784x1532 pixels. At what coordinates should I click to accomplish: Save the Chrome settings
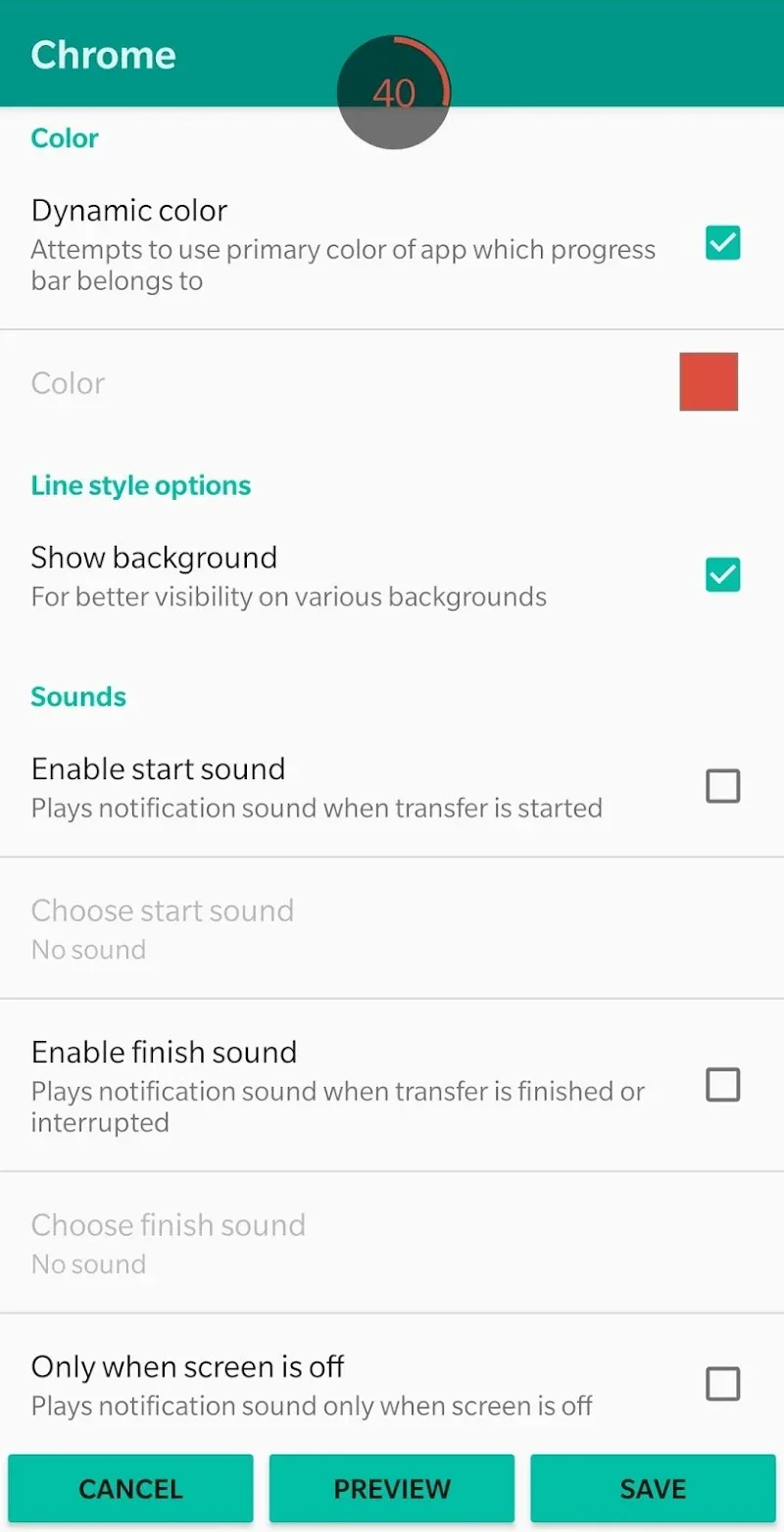coord(653,1488)
